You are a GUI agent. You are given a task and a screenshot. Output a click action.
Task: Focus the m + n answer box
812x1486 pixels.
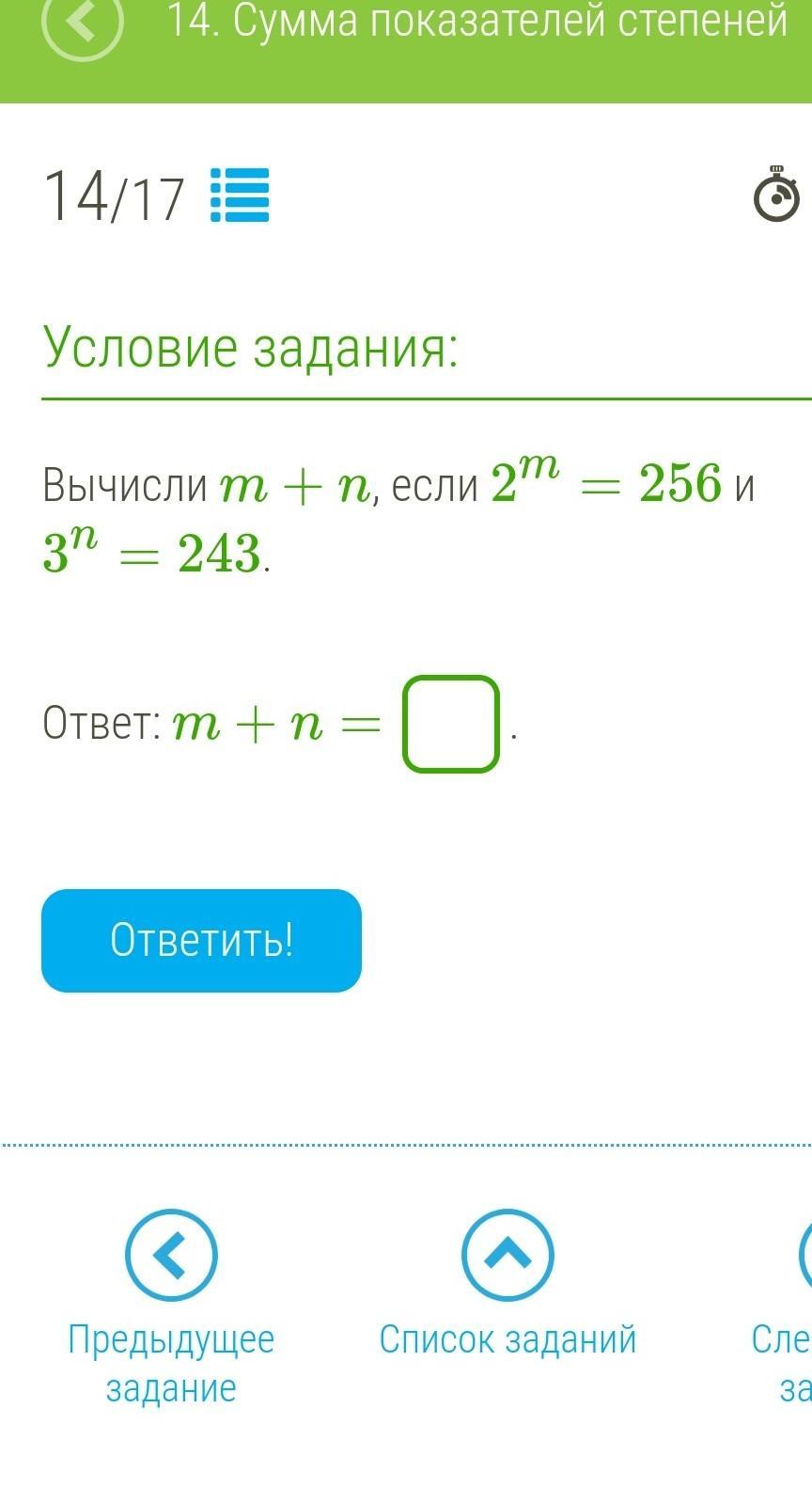click(x=451, y=724)
